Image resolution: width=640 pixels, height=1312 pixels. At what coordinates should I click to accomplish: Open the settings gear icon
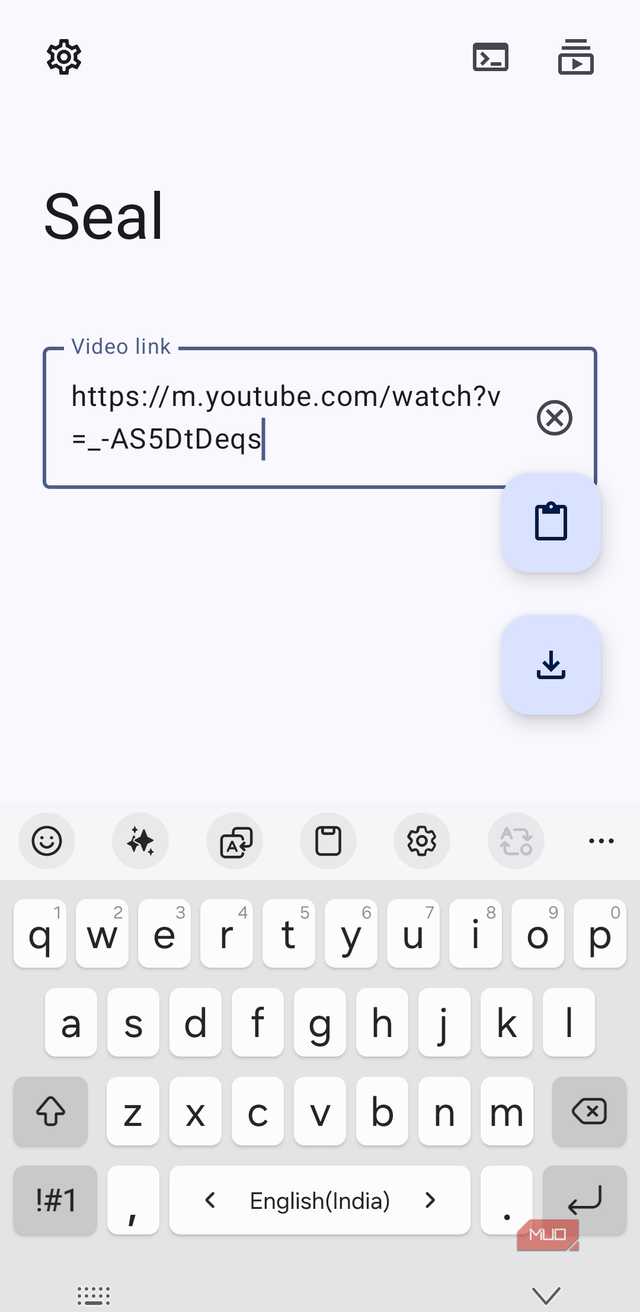pos(64,57)
